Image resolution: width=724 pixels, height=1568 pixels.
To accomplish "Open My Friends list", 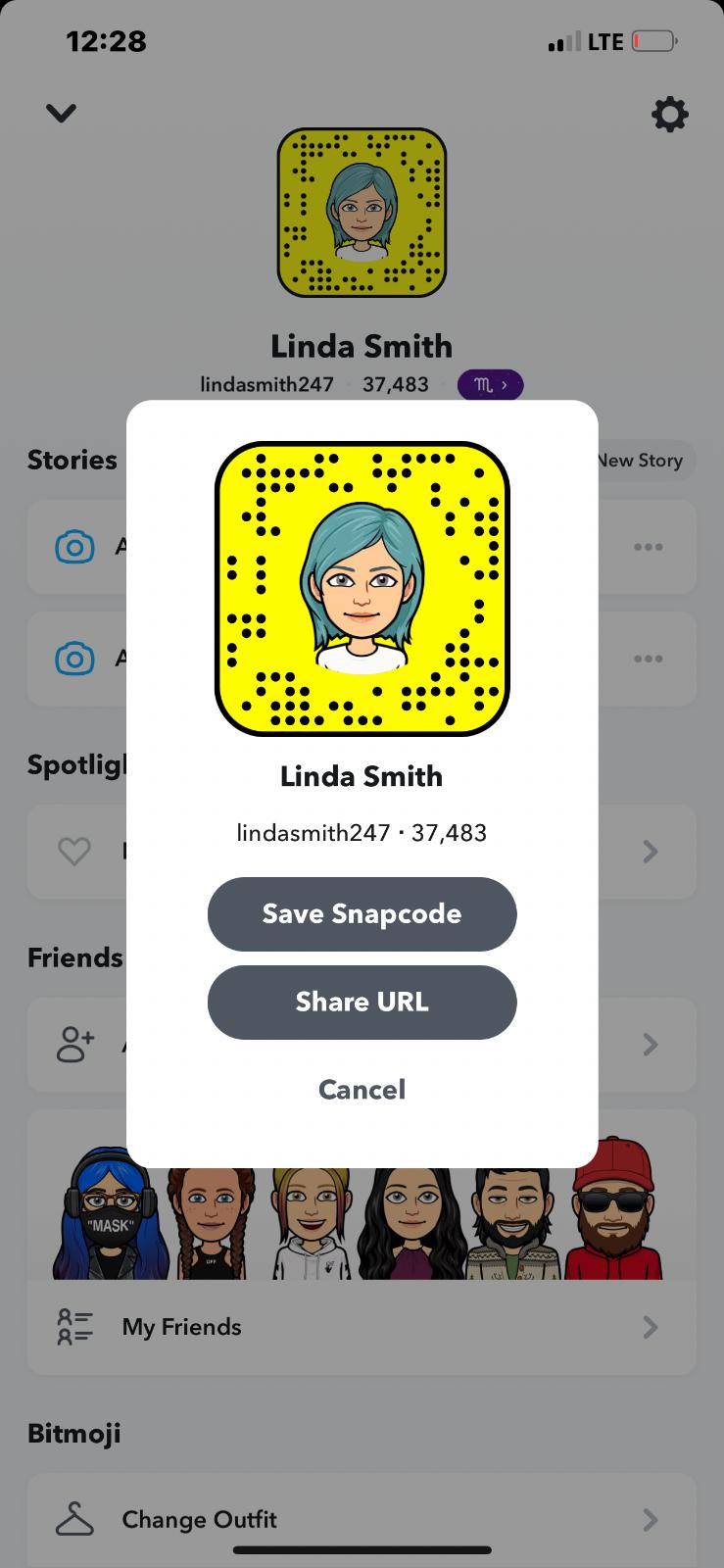I will pyautogui.click(x=362, y=1327).
